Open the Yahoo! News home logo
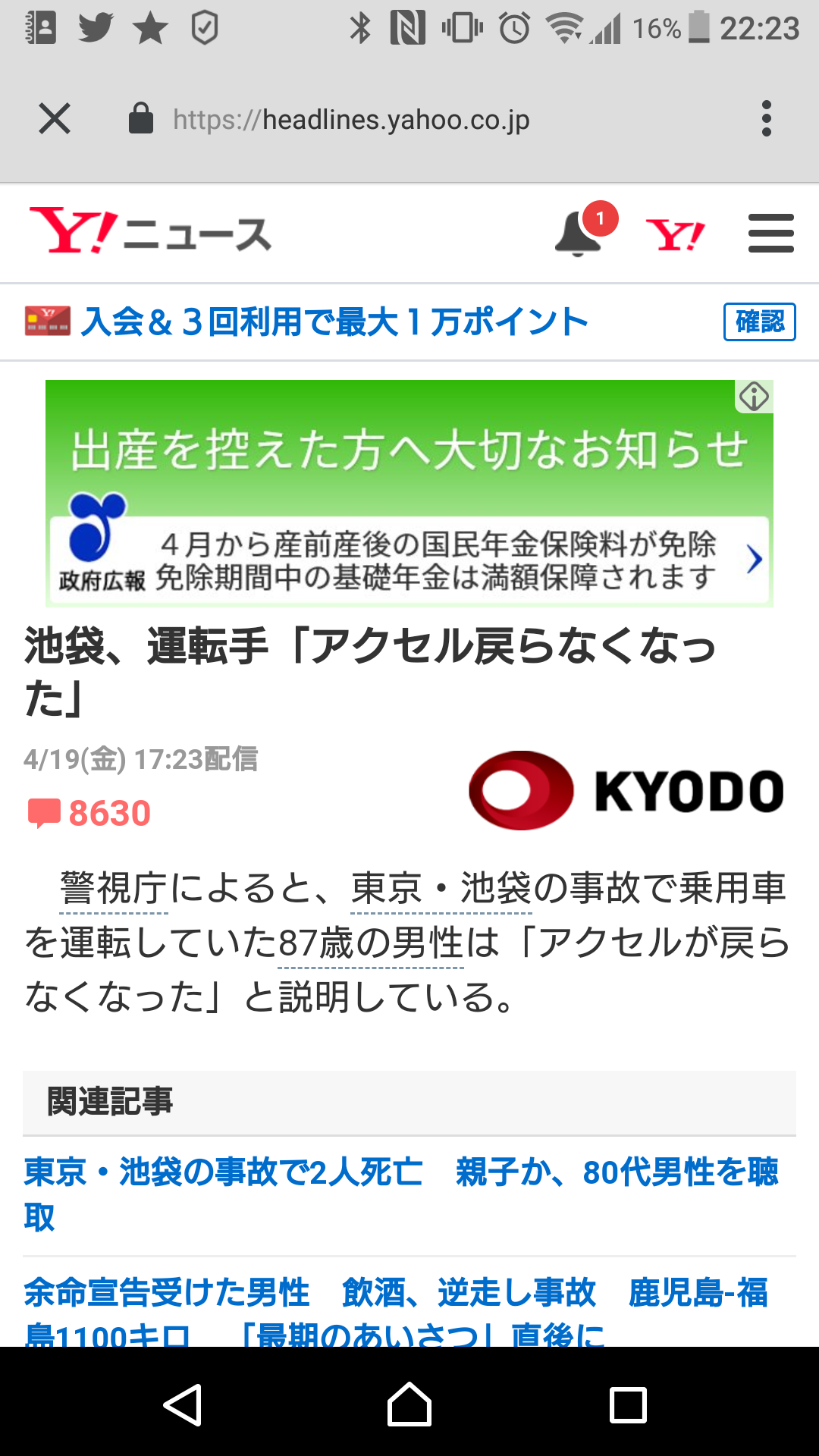 click(150, 231)
